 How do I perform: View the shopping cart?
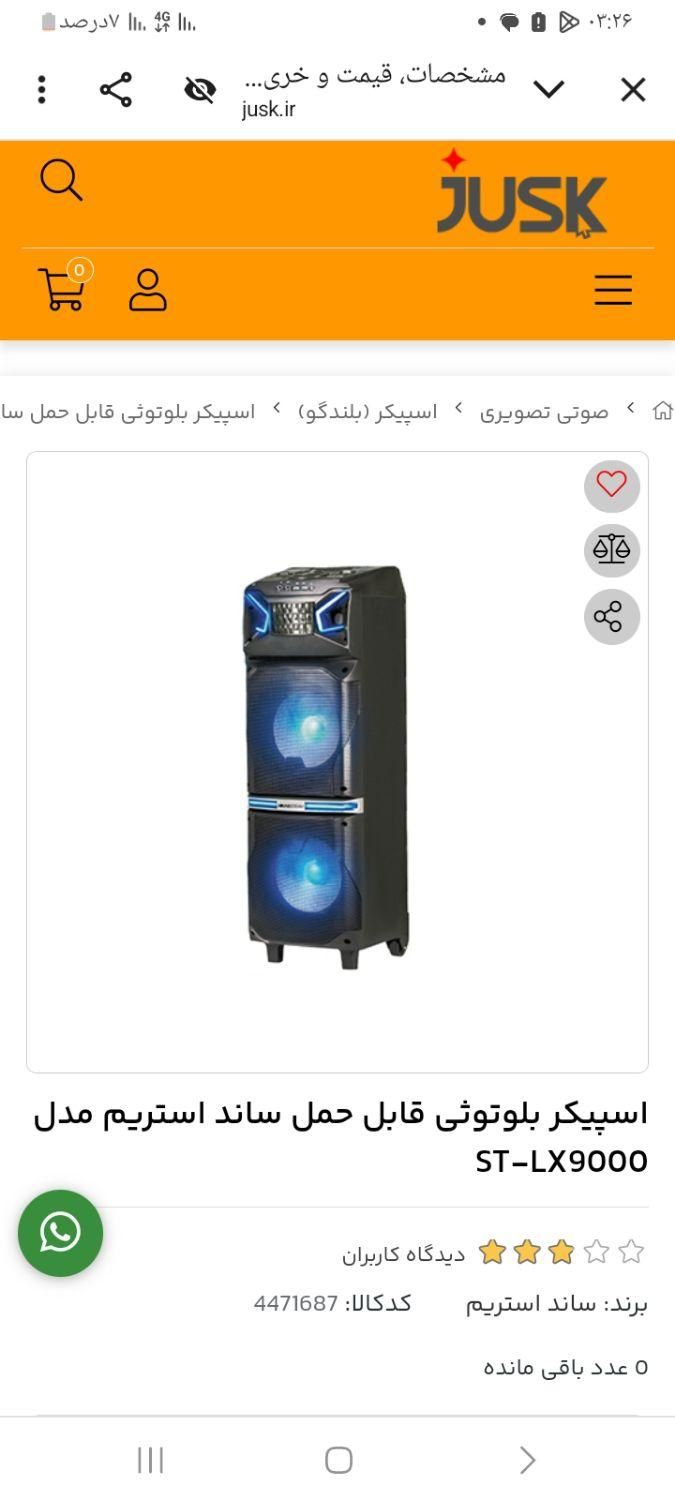click(x=62, y=288)
